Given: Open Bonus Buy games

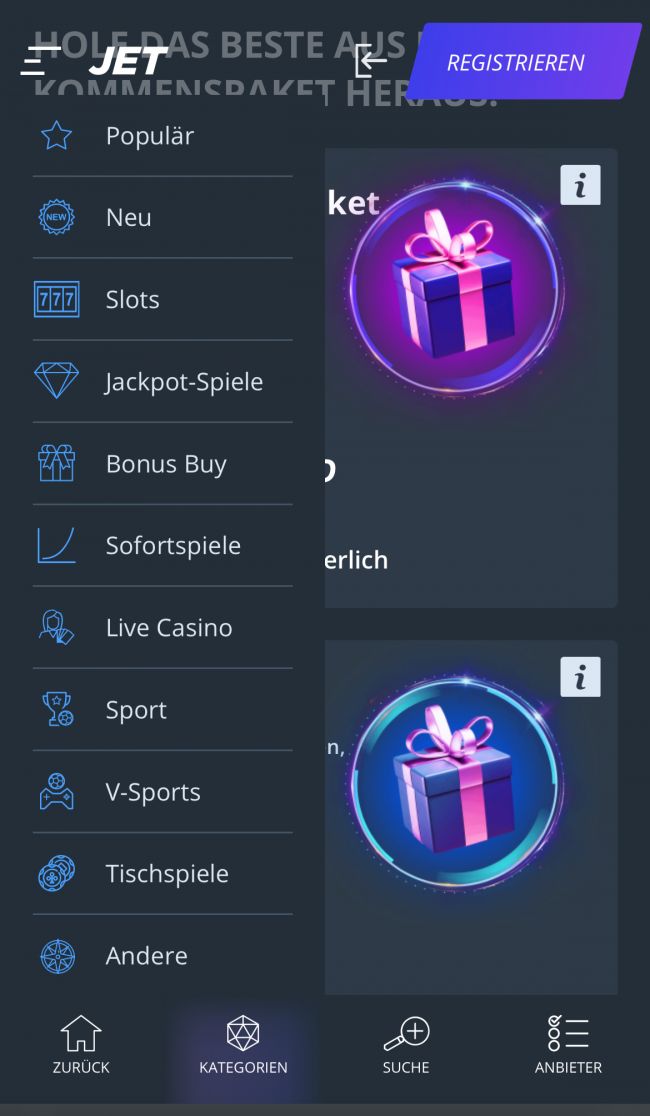Looking at the screenshot, I should [x=166, y=464].
